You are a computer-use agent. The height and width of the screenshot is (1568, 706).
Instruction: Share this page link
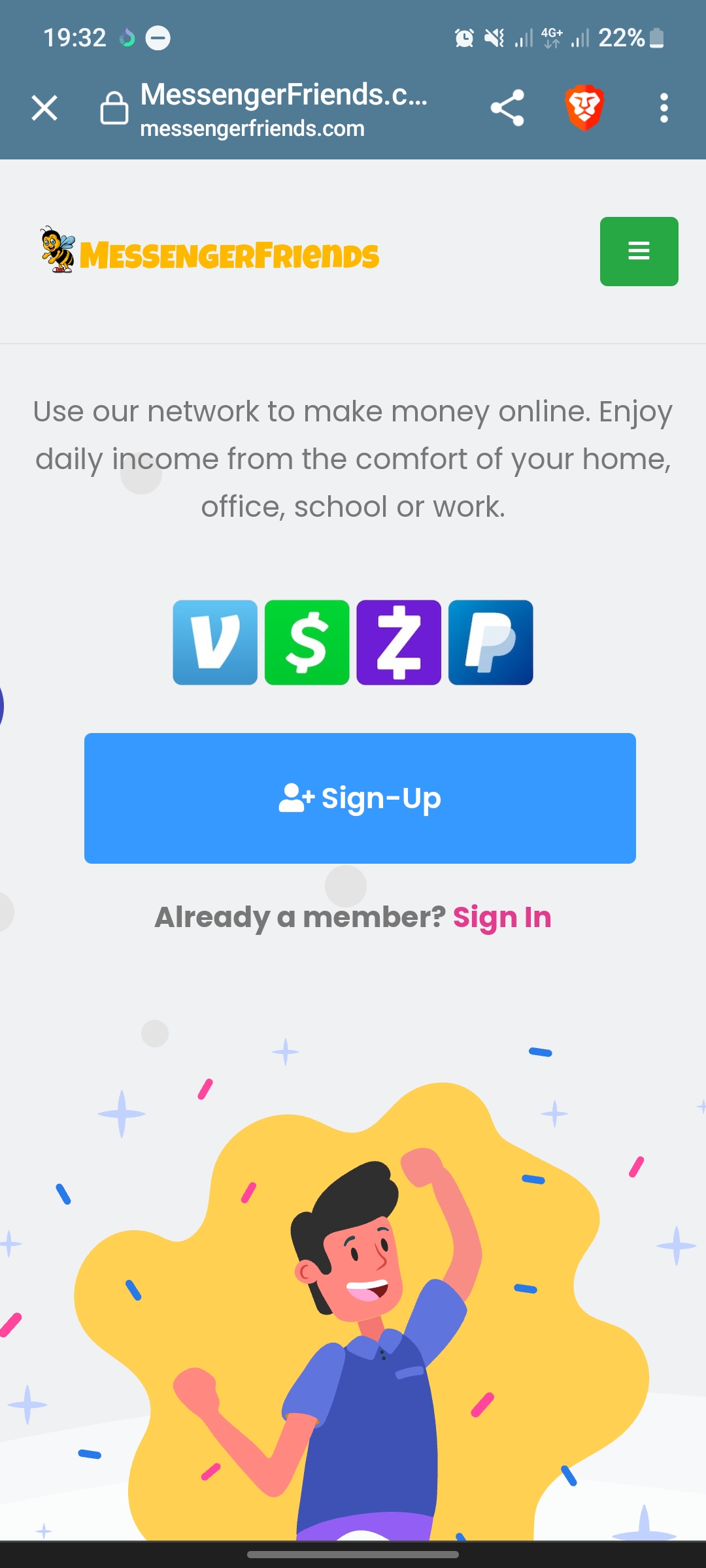[x=507, y=108]
